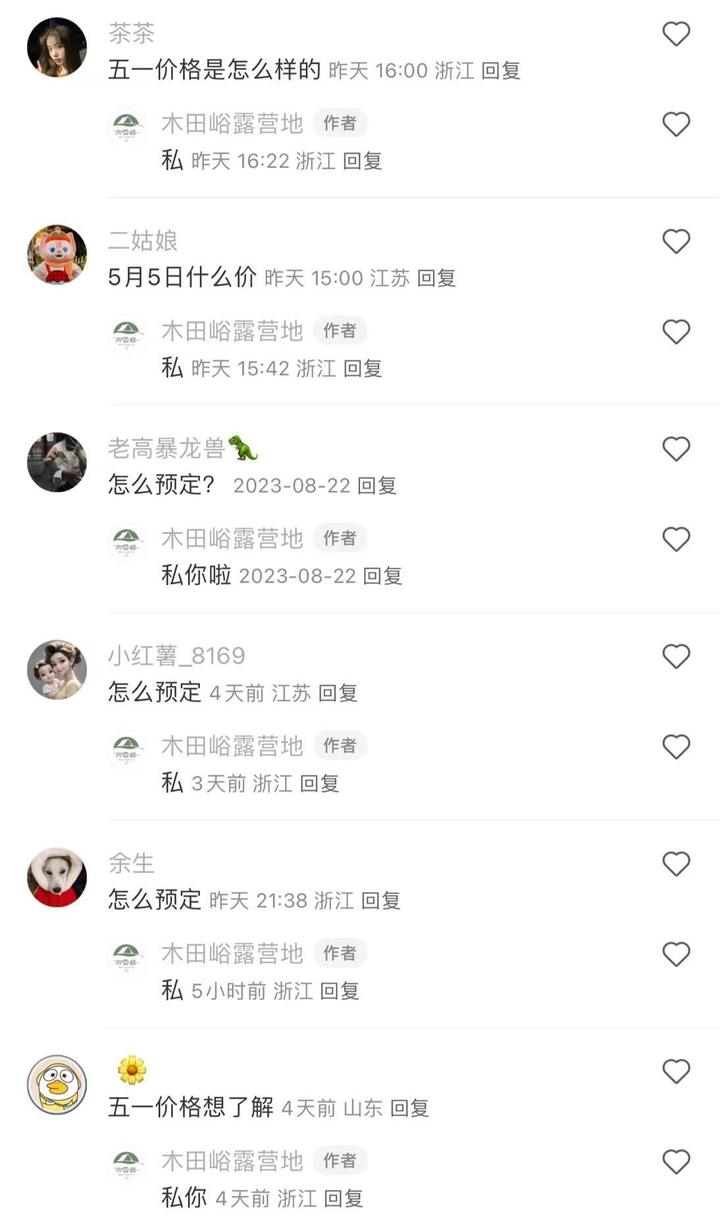Like the author's 私你啦 reply
This screenshot has height=1221, width=720.
point(677,539)
